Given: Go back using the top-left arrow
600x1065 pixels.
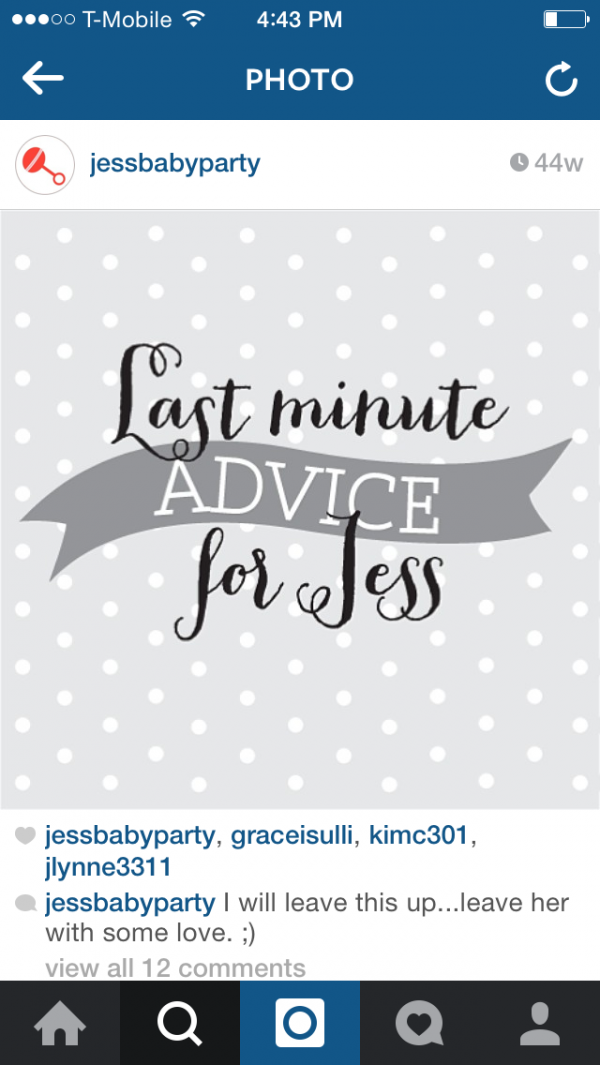Looking at the screenshot, I should coord(42,79).
